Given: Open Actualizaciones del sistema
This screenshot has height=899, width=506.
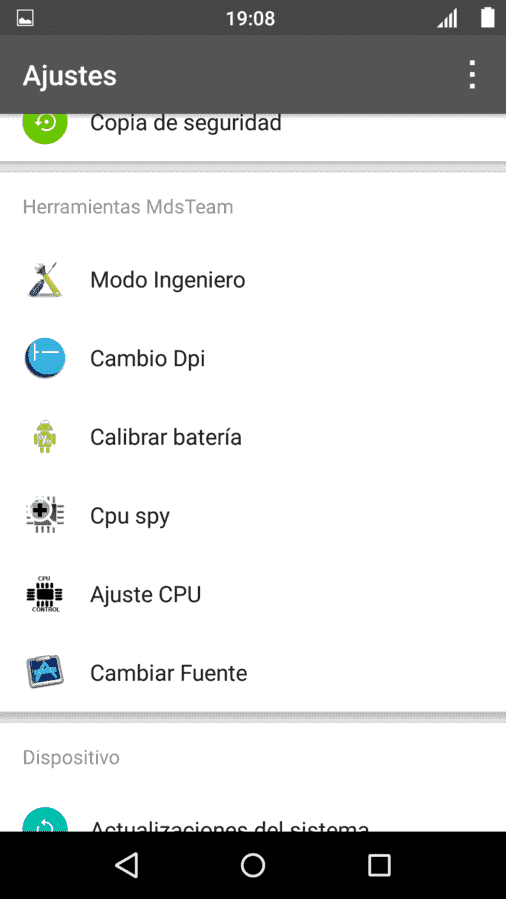Looking at the screenshot, I should 253,818.
